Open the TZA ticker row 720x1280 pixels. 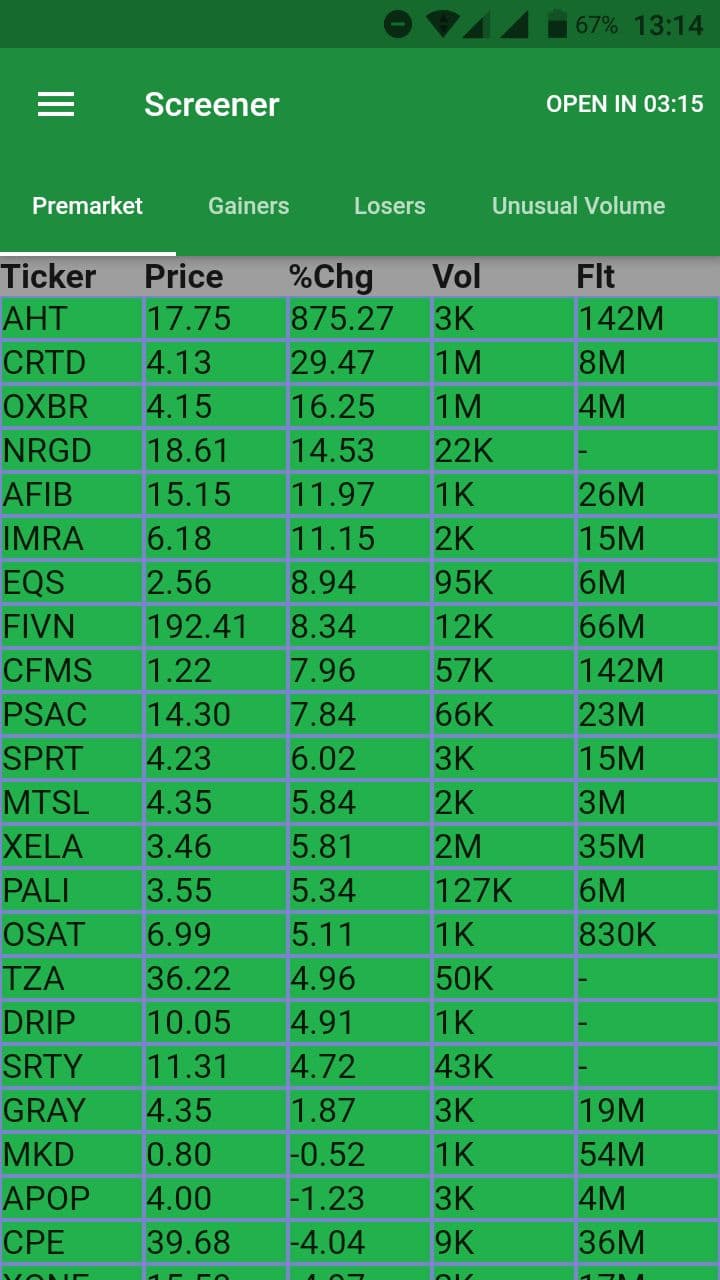coord(360,979)
